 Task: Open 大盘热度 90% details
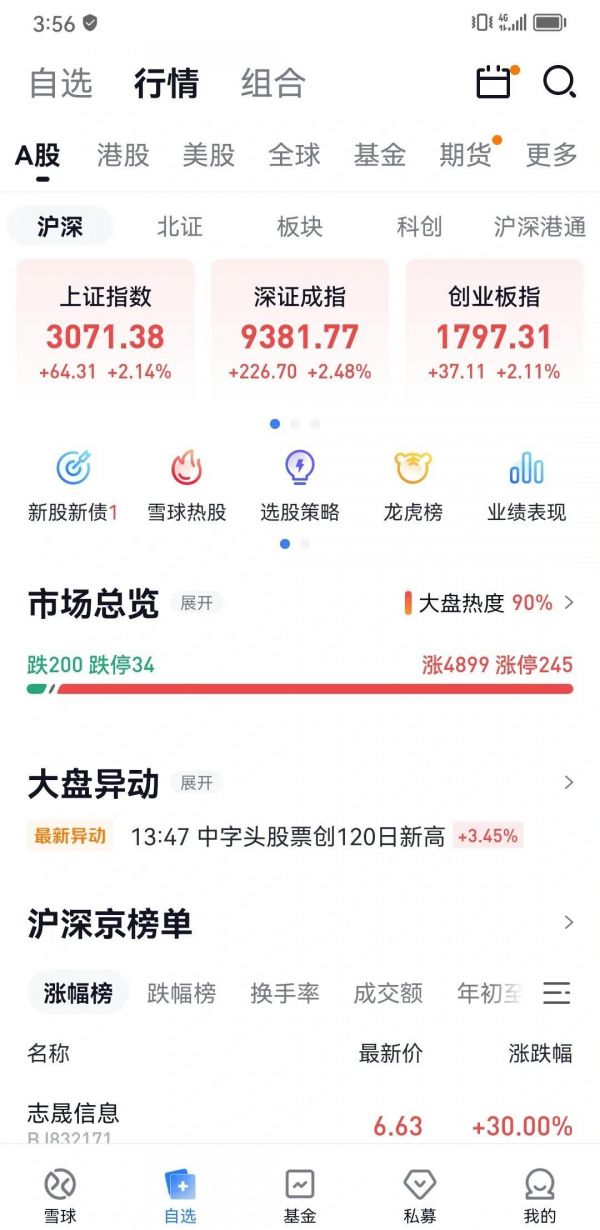[488, 603]
